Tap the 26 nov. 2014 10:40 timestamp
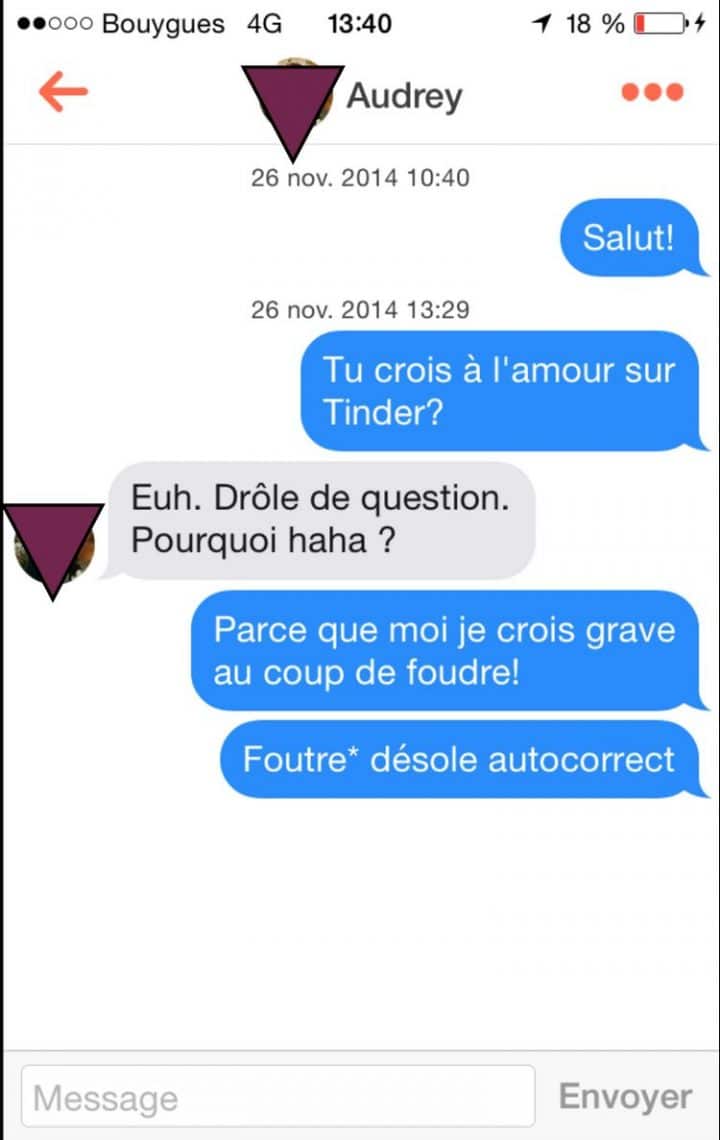720x1140 pixels. pos(359,177)
